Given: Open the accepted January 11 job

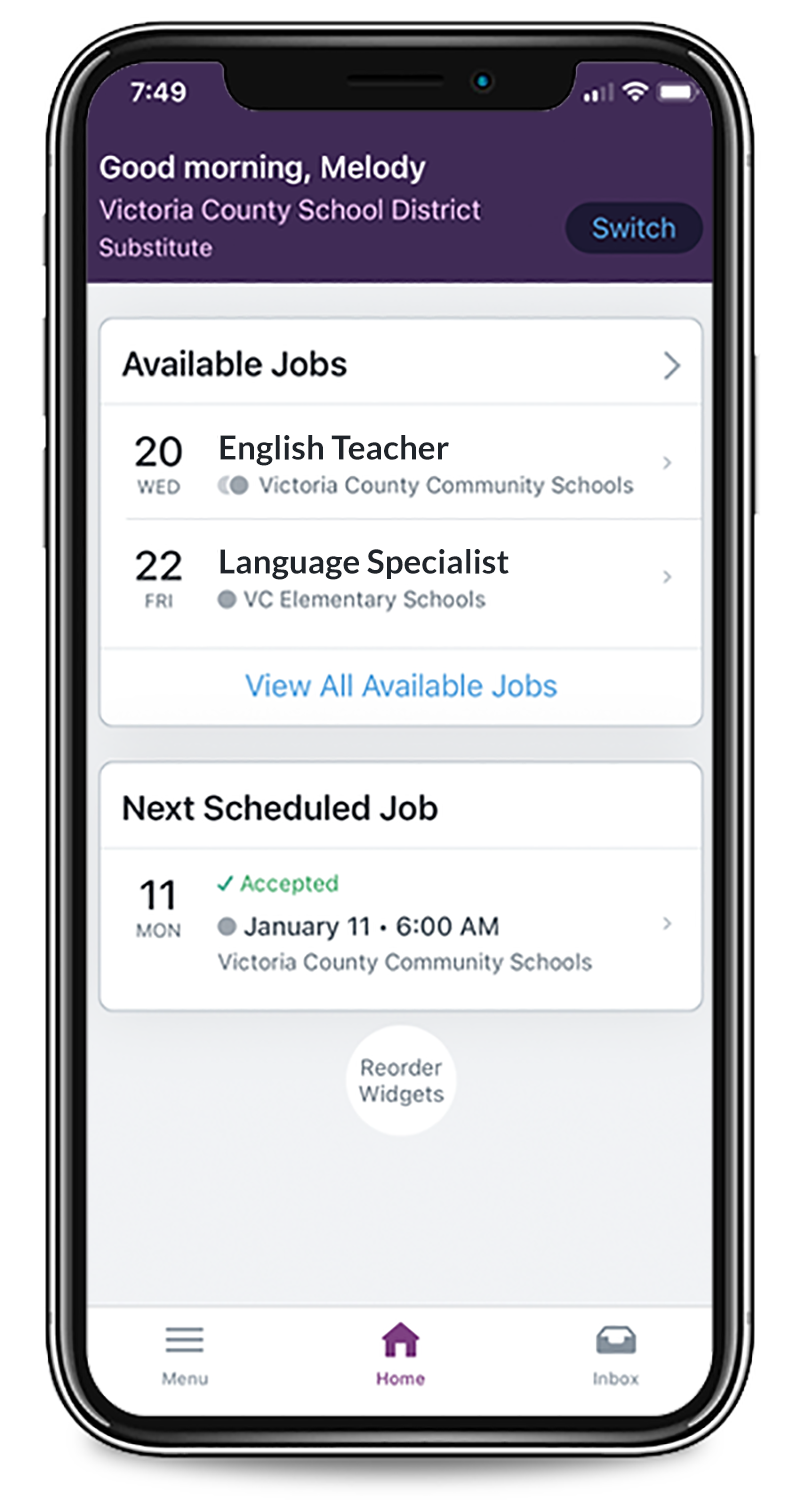Looking at the screenshot, I should [401, 926].
